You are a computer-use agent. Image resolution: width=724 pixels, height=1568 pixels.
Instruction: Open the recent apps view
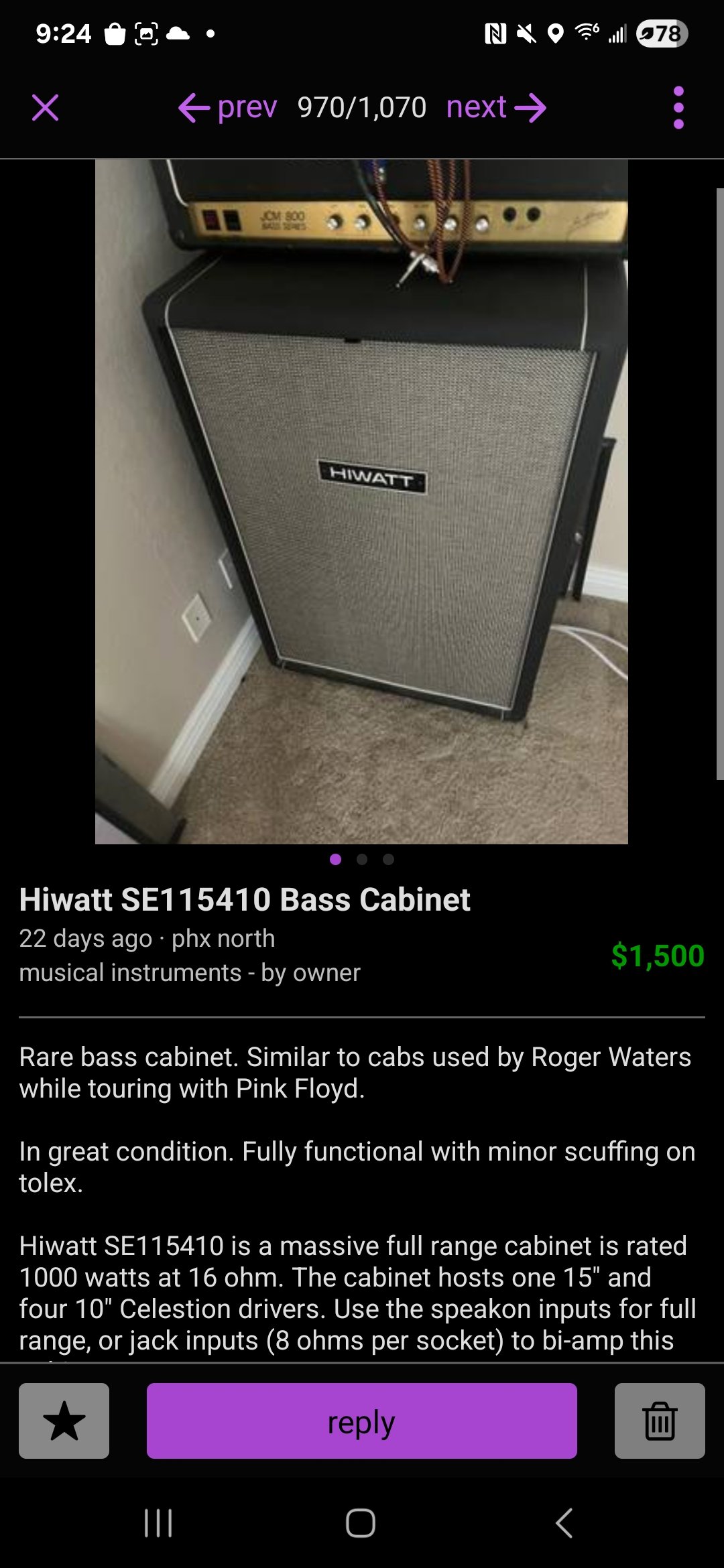158,1523
